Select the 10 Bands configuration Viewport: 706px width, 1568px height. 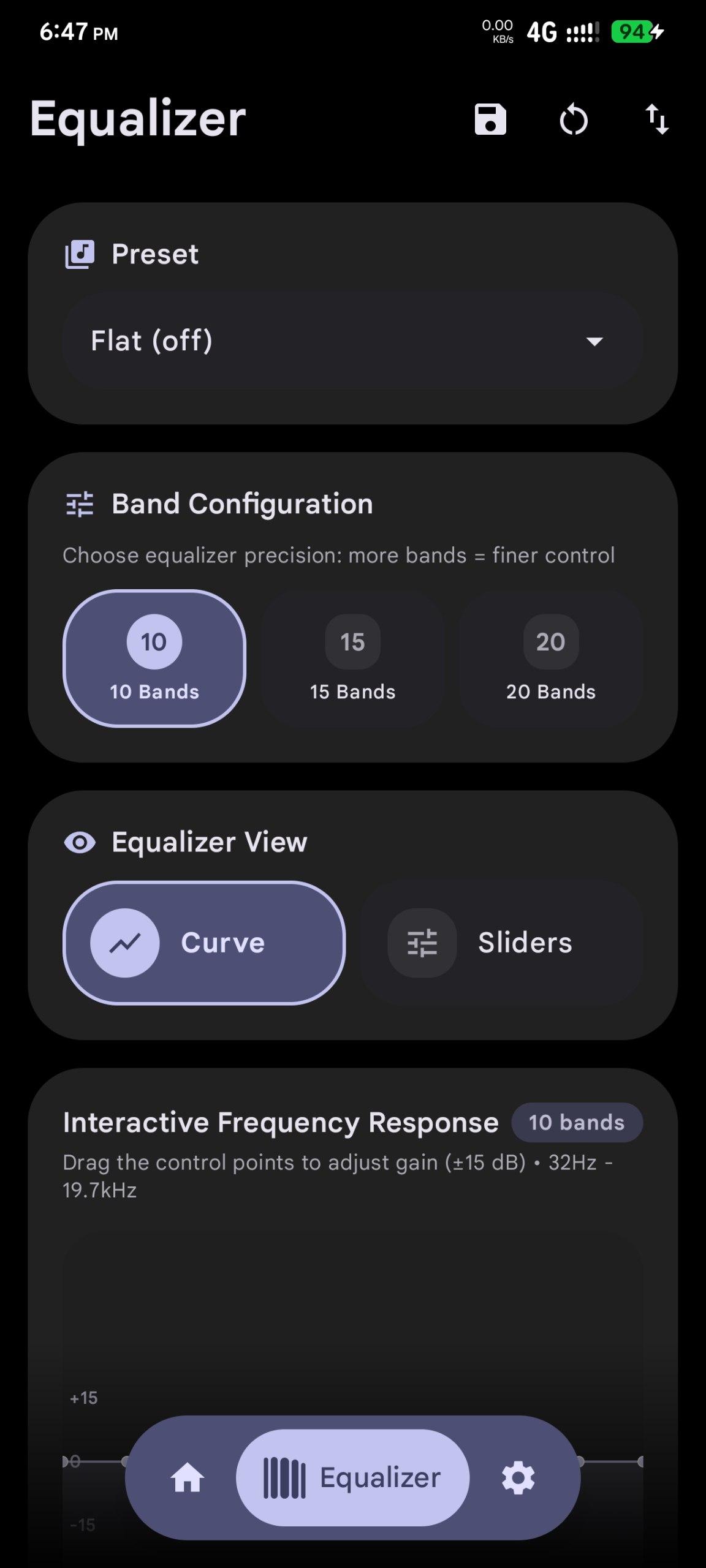point(154,658)
